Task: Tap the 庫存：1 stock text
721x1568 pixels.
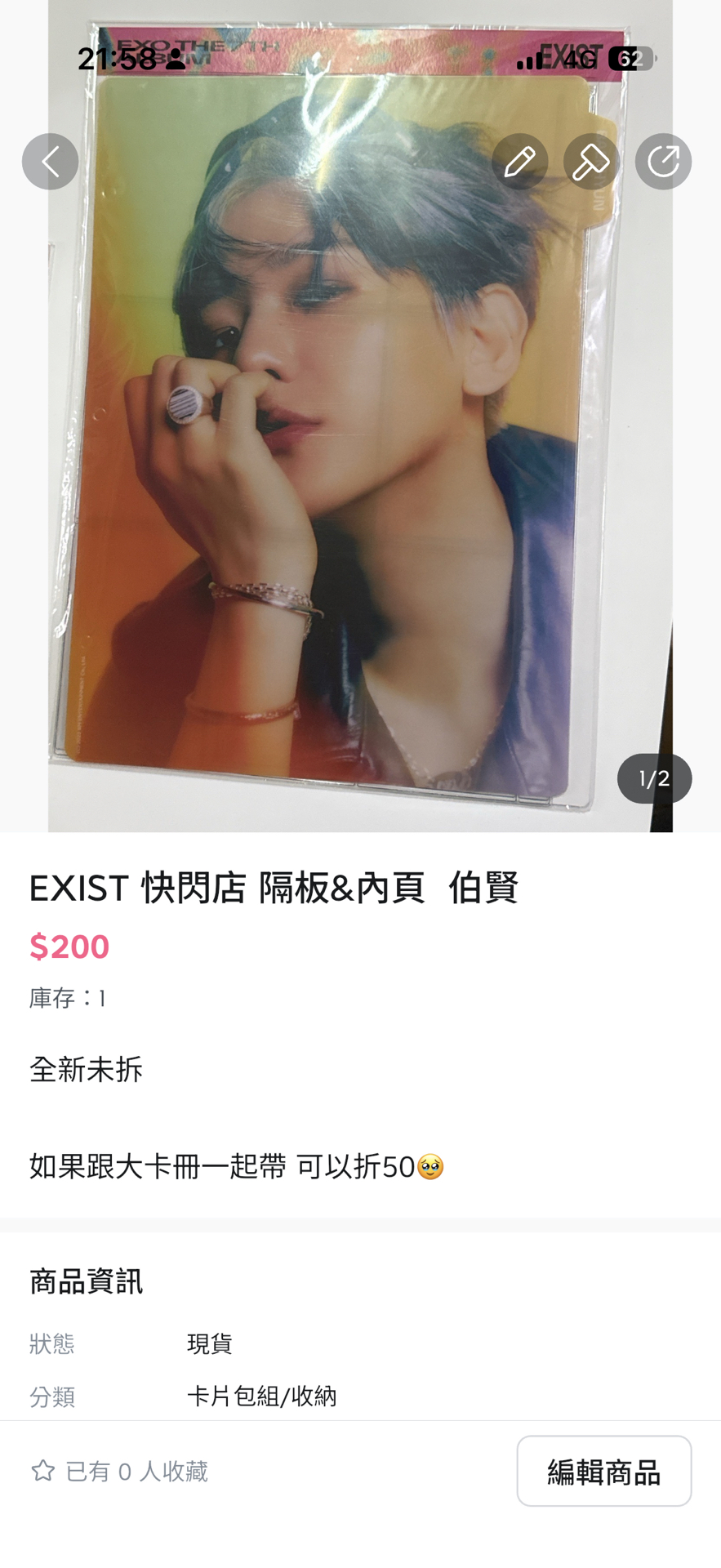Action: 68,997
